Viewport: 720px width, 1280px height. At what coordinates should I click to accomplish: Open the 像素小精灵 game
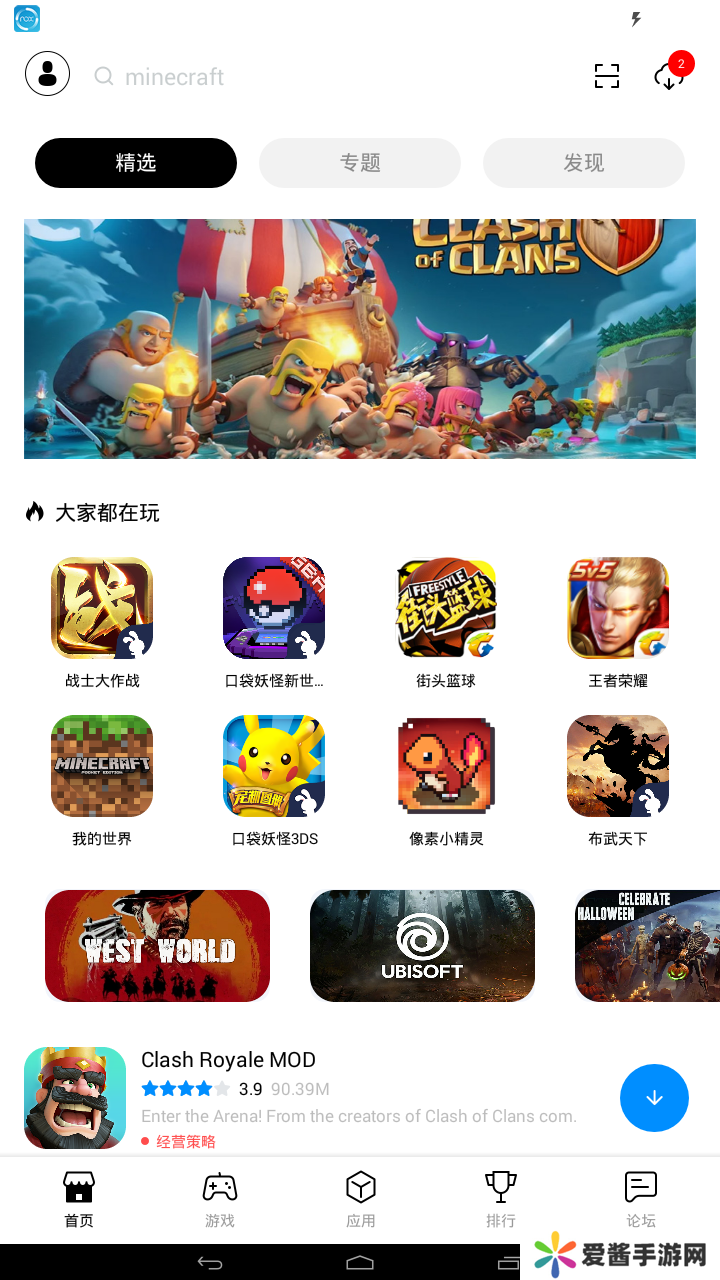(446, 766)
